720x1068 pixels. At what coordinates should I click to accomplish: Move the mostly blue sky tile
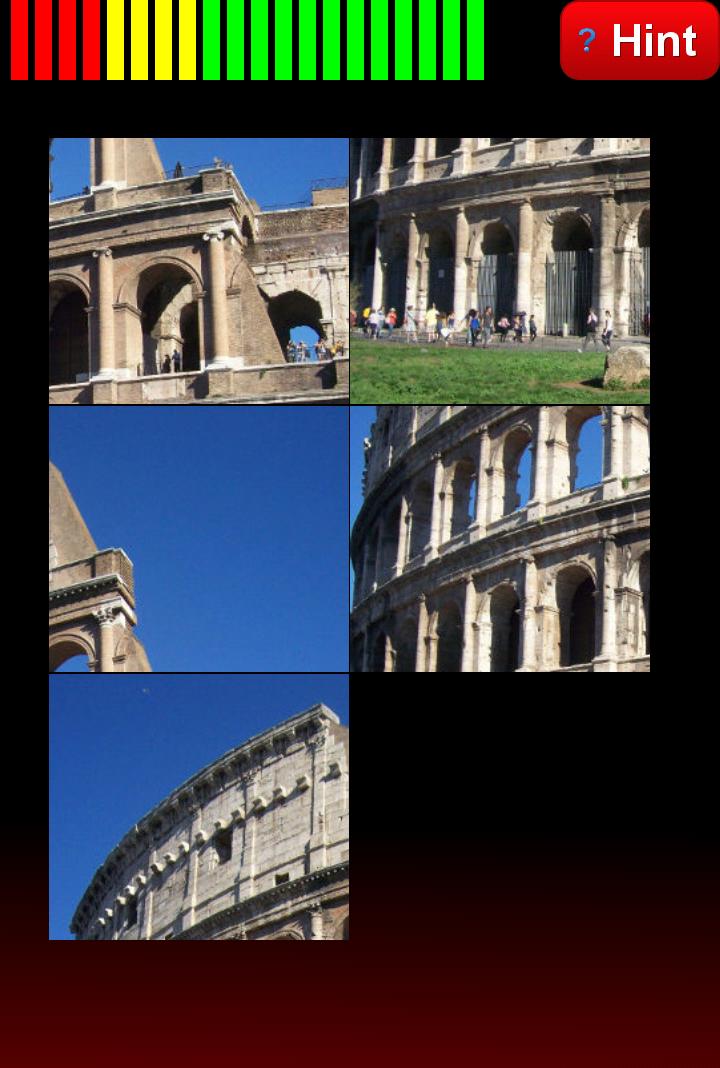[x=199, y=539]
